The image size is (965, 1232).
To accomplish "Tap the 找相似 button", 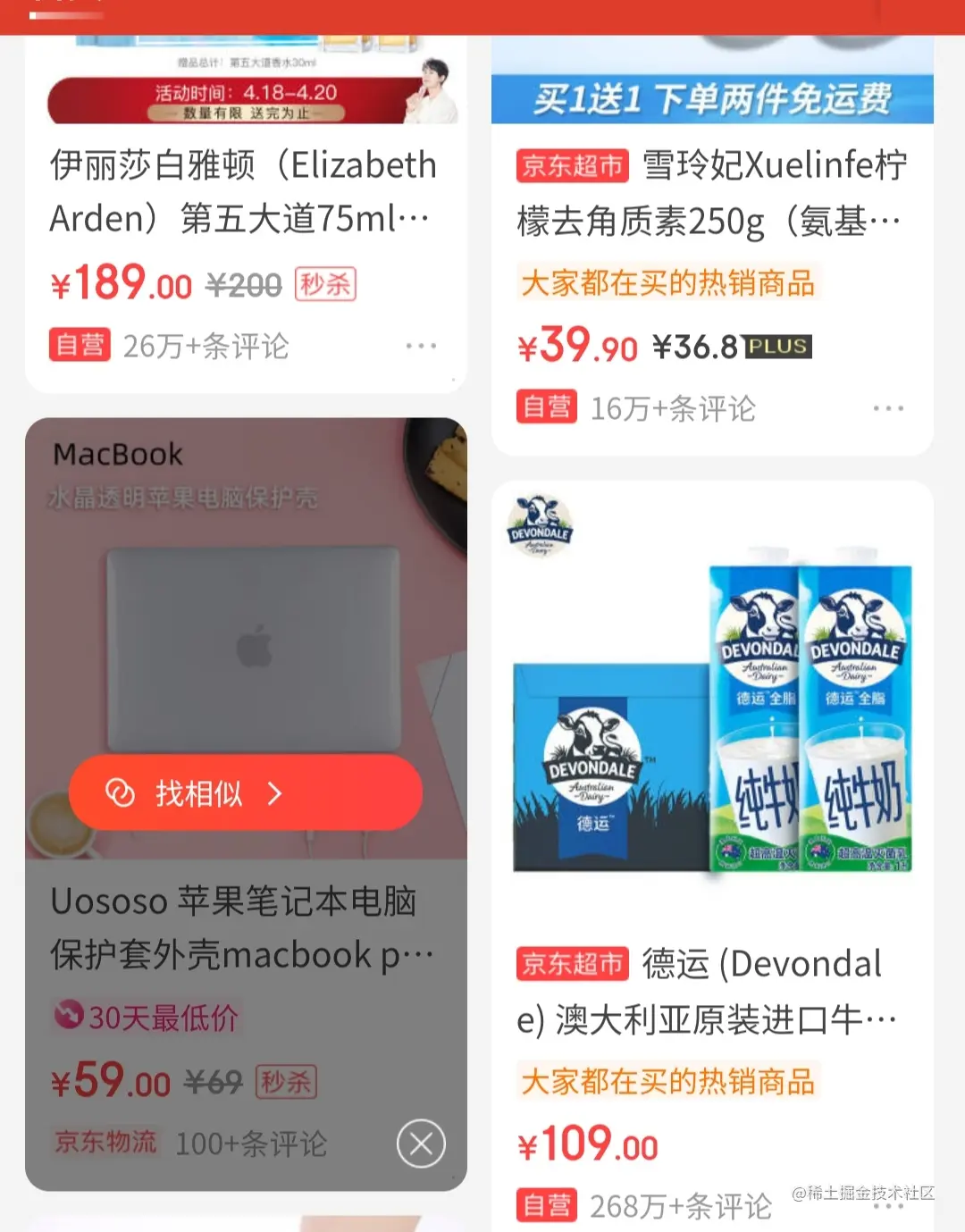I will (x=245, y=792).
